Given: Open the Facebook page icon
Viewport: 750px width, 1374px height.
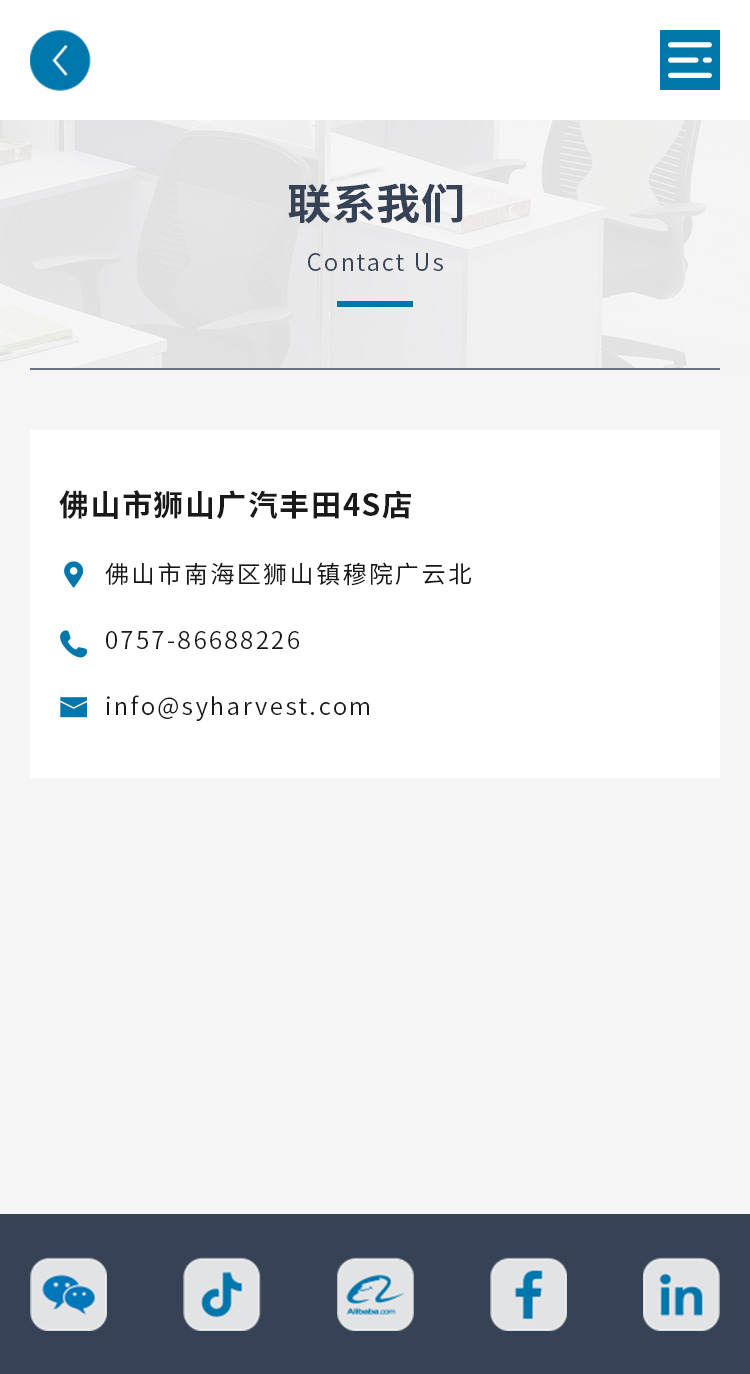Looking at the screenshot, I should pyautogui.click(x=528, y=1294).
